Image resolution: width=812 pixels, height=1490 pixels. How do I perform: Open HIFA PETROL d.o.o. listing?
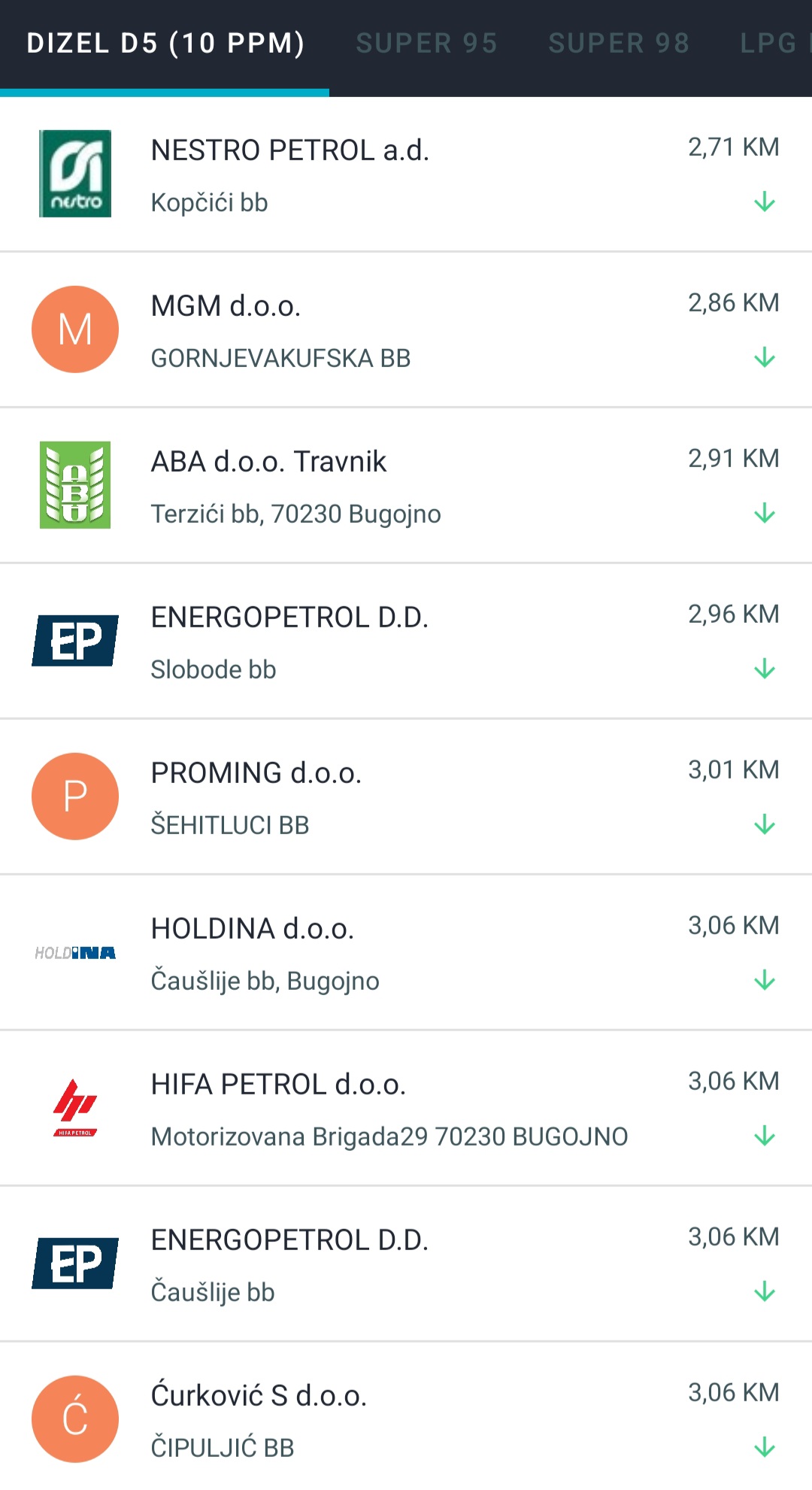pos(406,1109)
